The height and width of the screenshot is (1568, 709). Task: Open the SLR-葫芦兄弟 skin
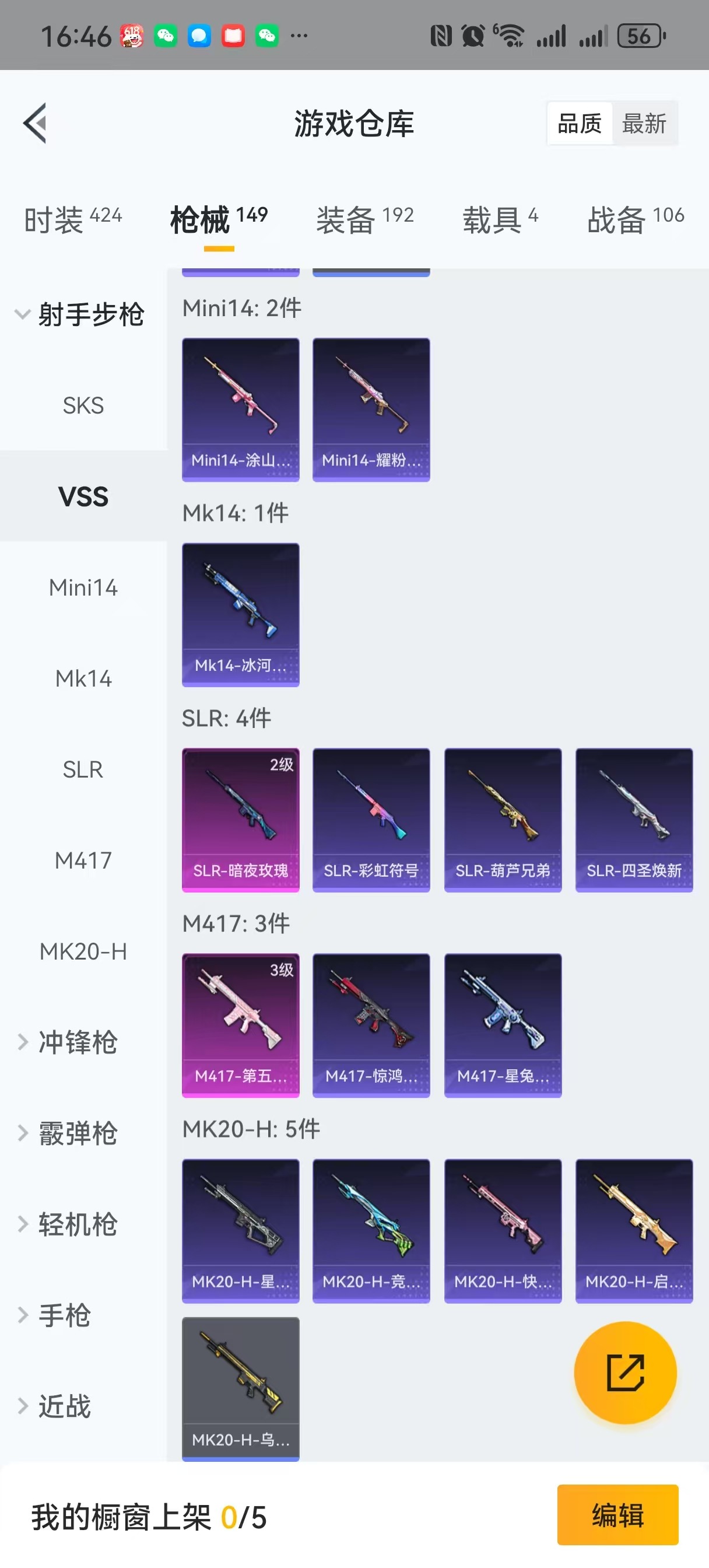pos(503,820)
